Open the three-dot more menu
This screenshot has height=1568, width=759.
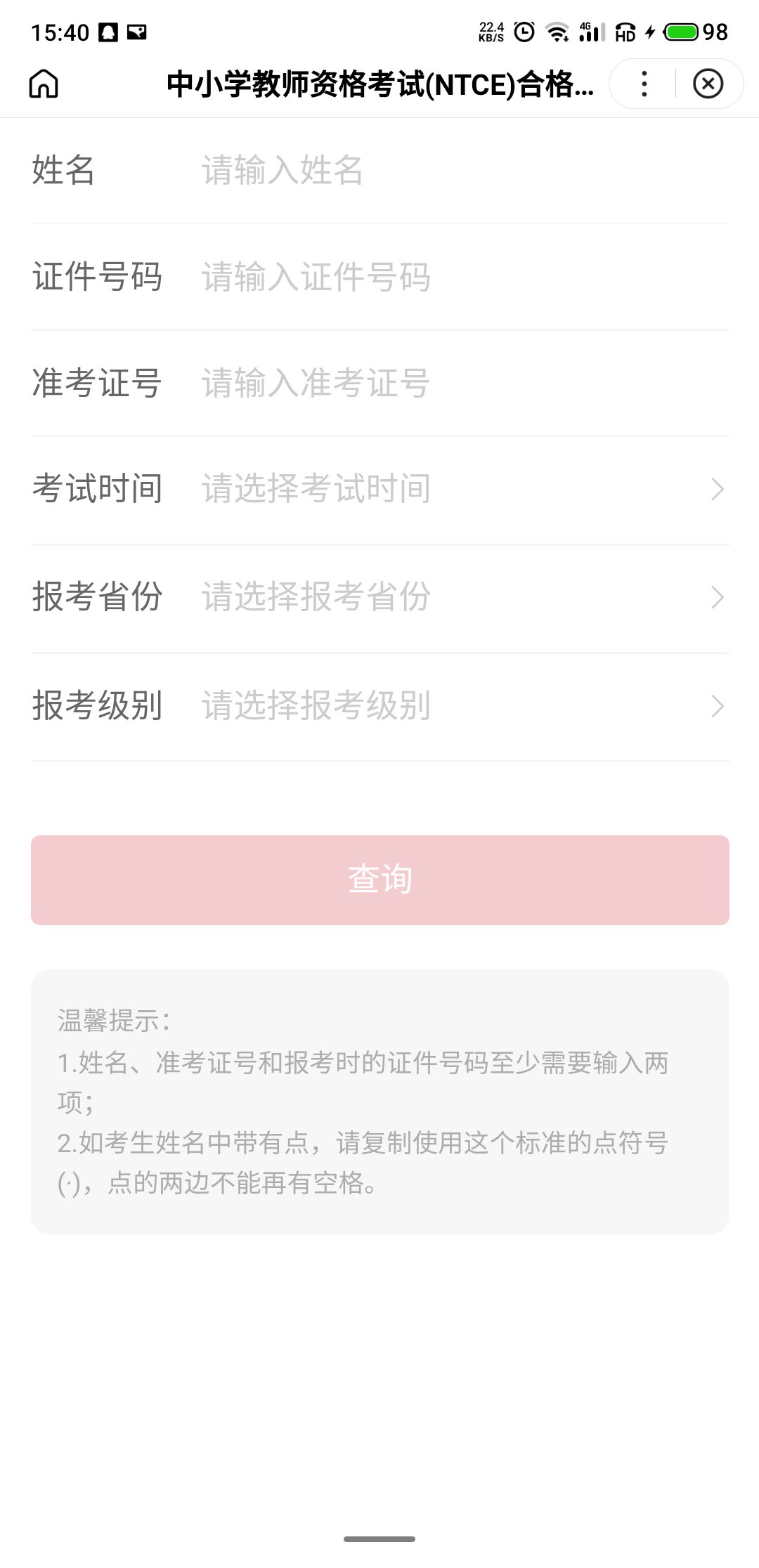[644, 84]
